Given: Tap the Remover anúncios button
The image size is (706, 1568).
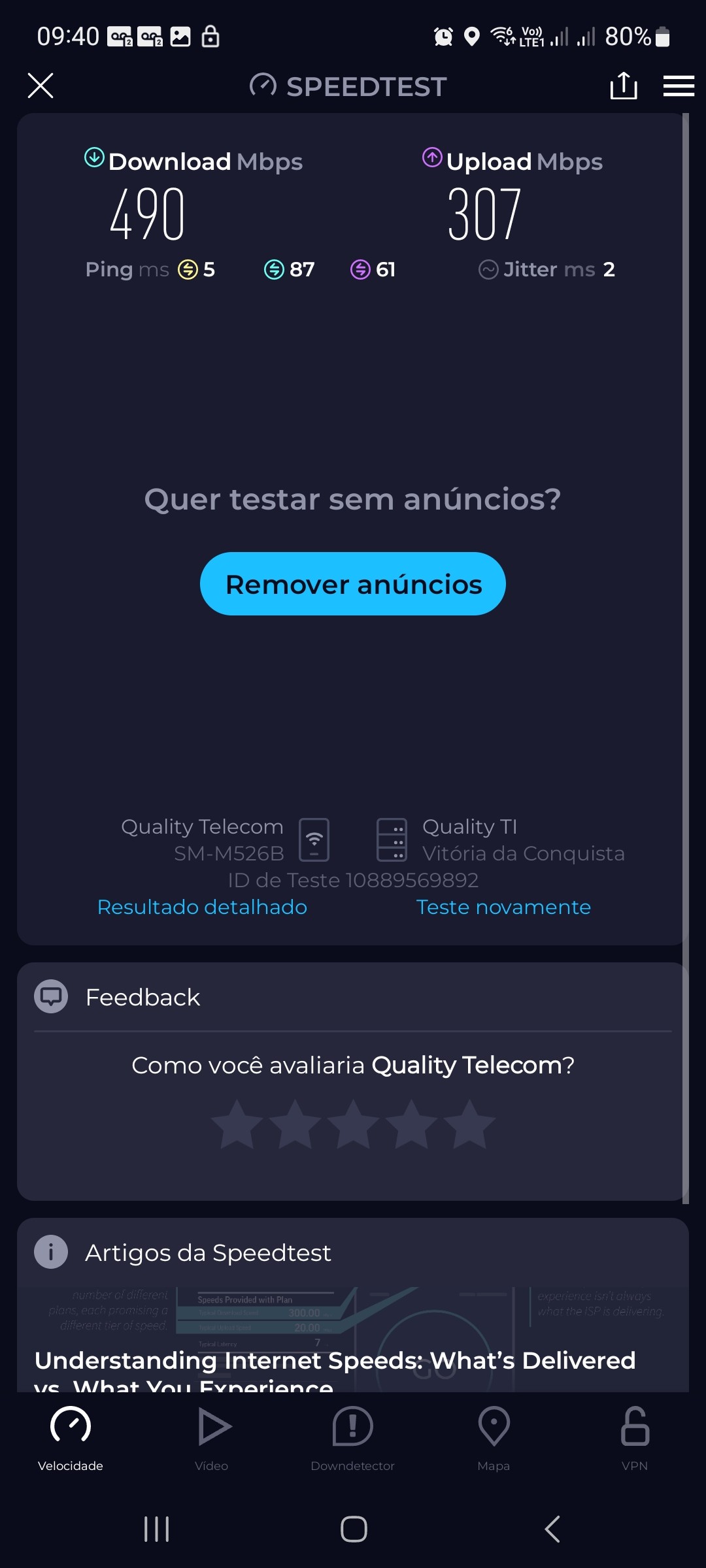Looking at the screenshot, I should pos(353,584).
